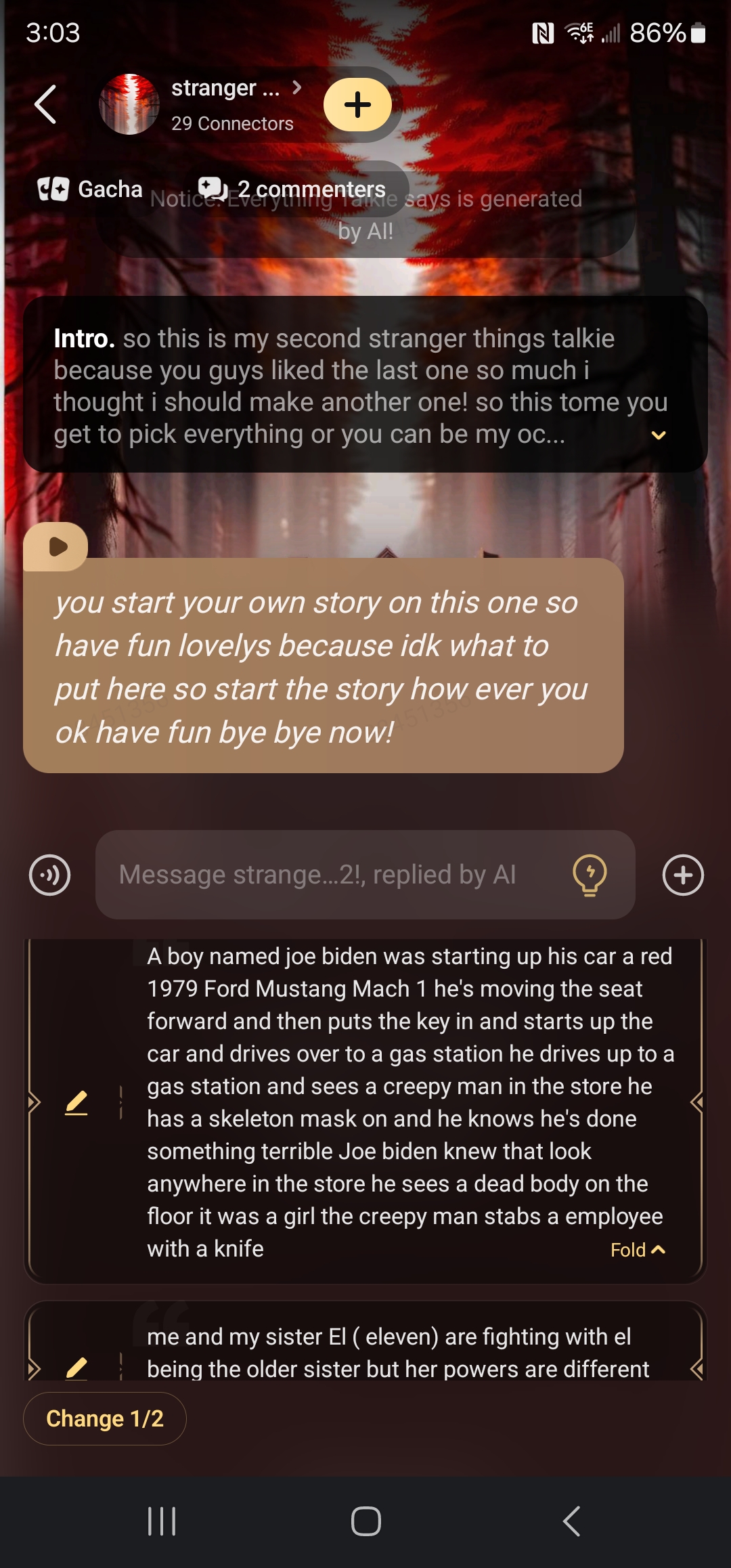The image size is (731, 1568).
Task: Go back using the top-left arrow
Action: pyautogui.click(x=45, y=105)
